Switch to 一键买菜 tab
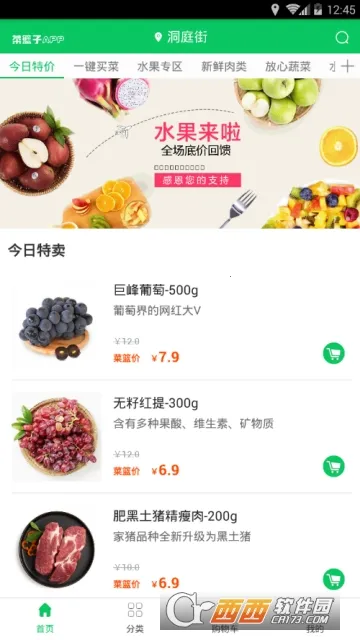Image resolution: width=360 pixels, height=640 pixels. (96, 66)
